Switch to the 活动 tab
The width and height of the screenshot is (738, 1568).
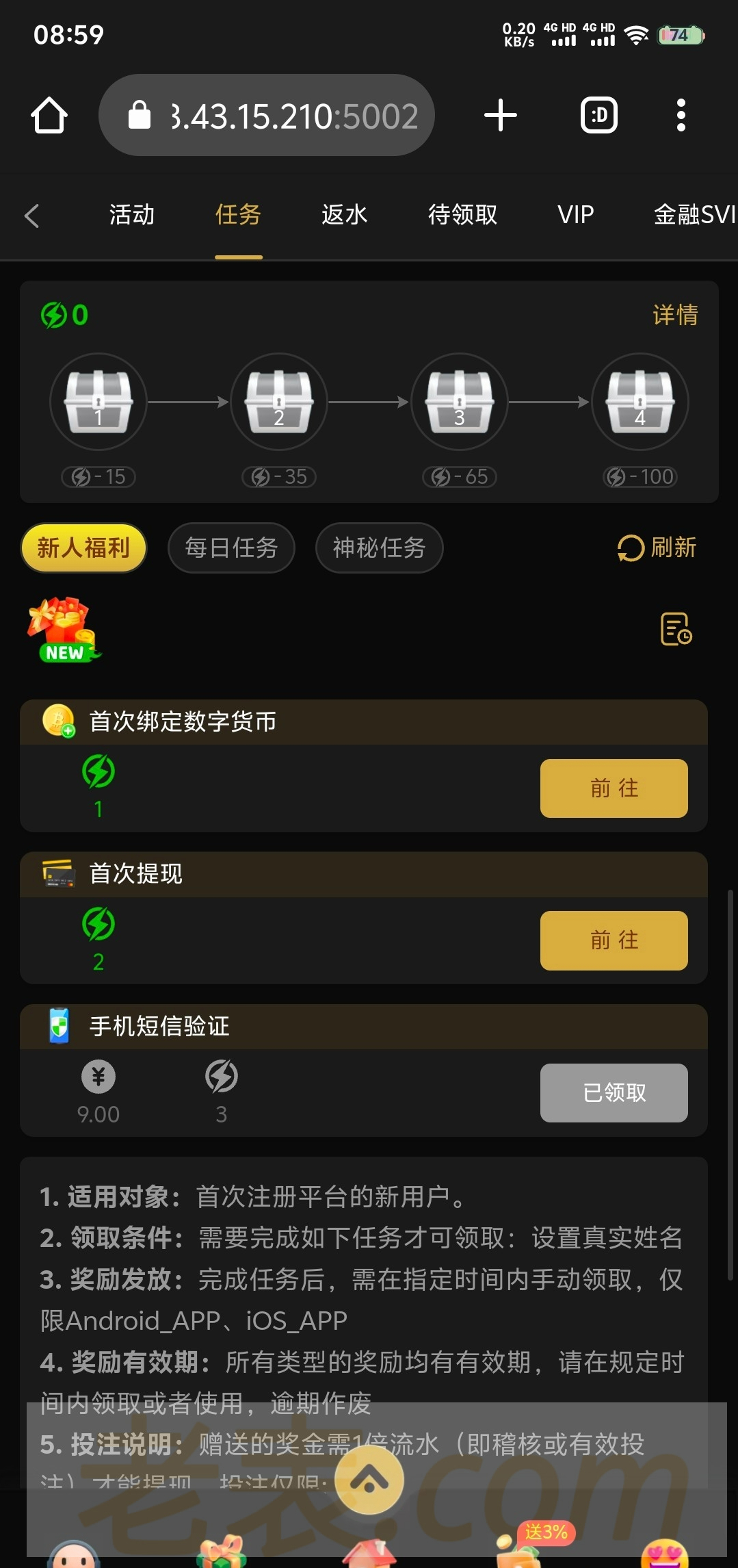coord(131,215)
